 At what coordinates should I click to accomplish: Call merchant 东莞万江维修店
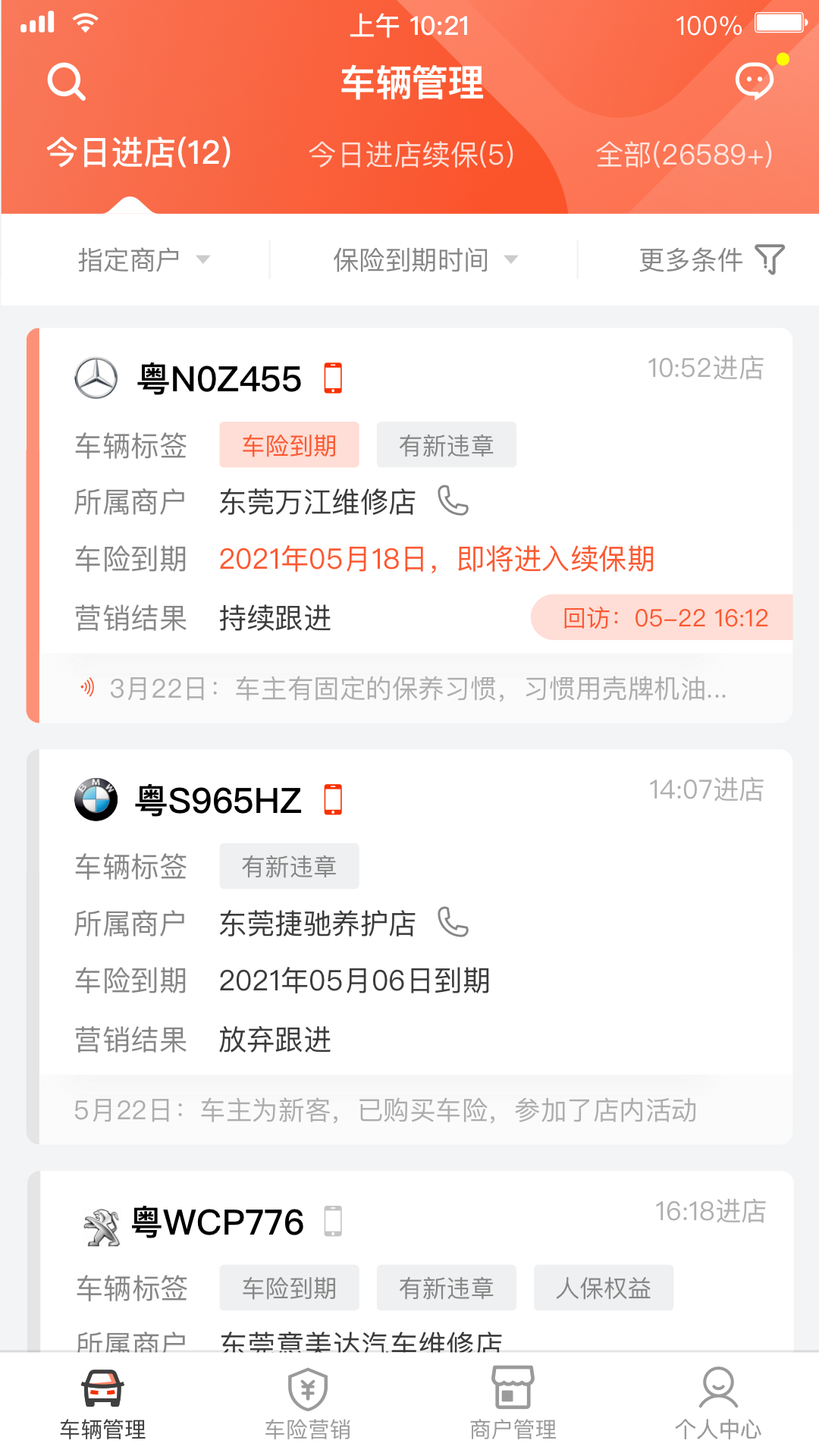(x=453, y=501)
